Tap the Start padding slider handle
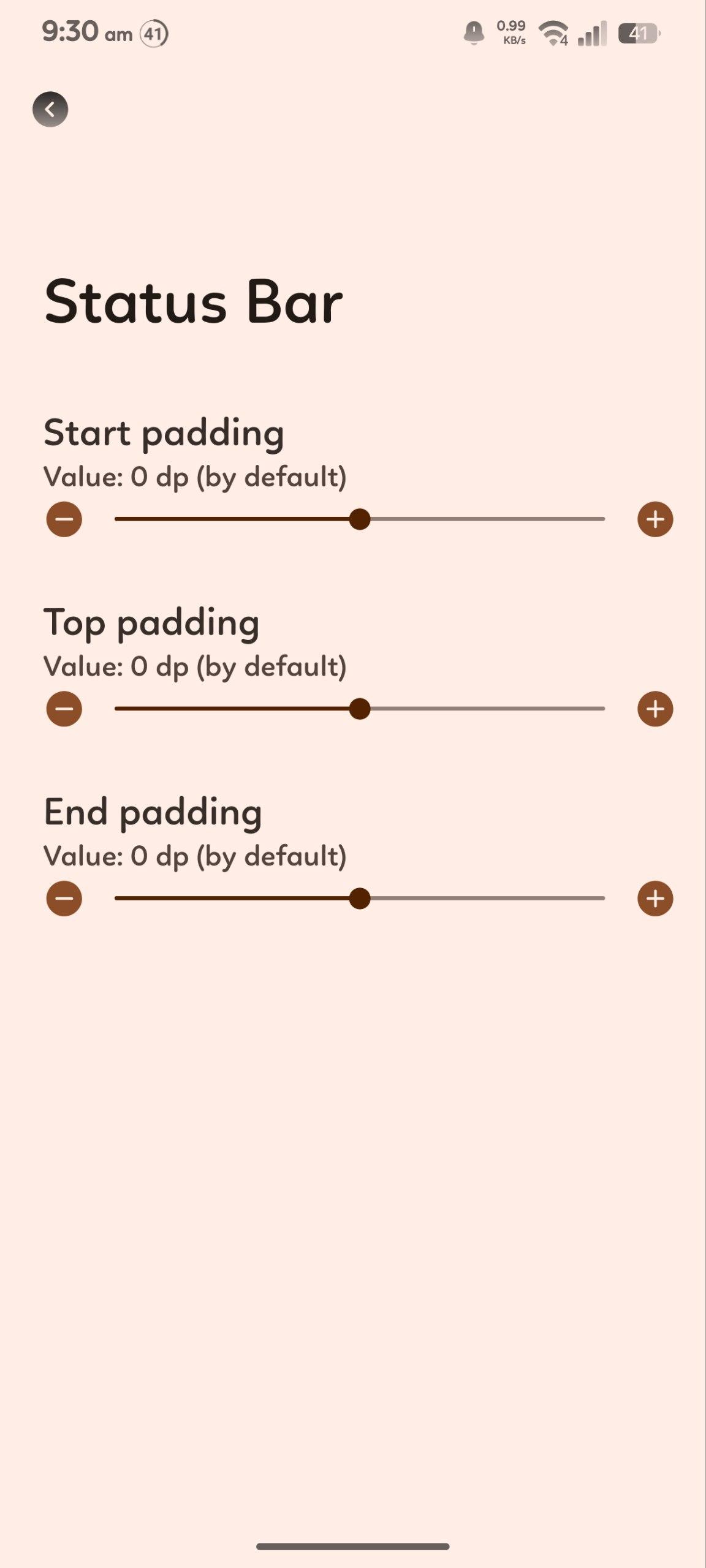This screenshot has width=706, height=1568. (360, 519)
